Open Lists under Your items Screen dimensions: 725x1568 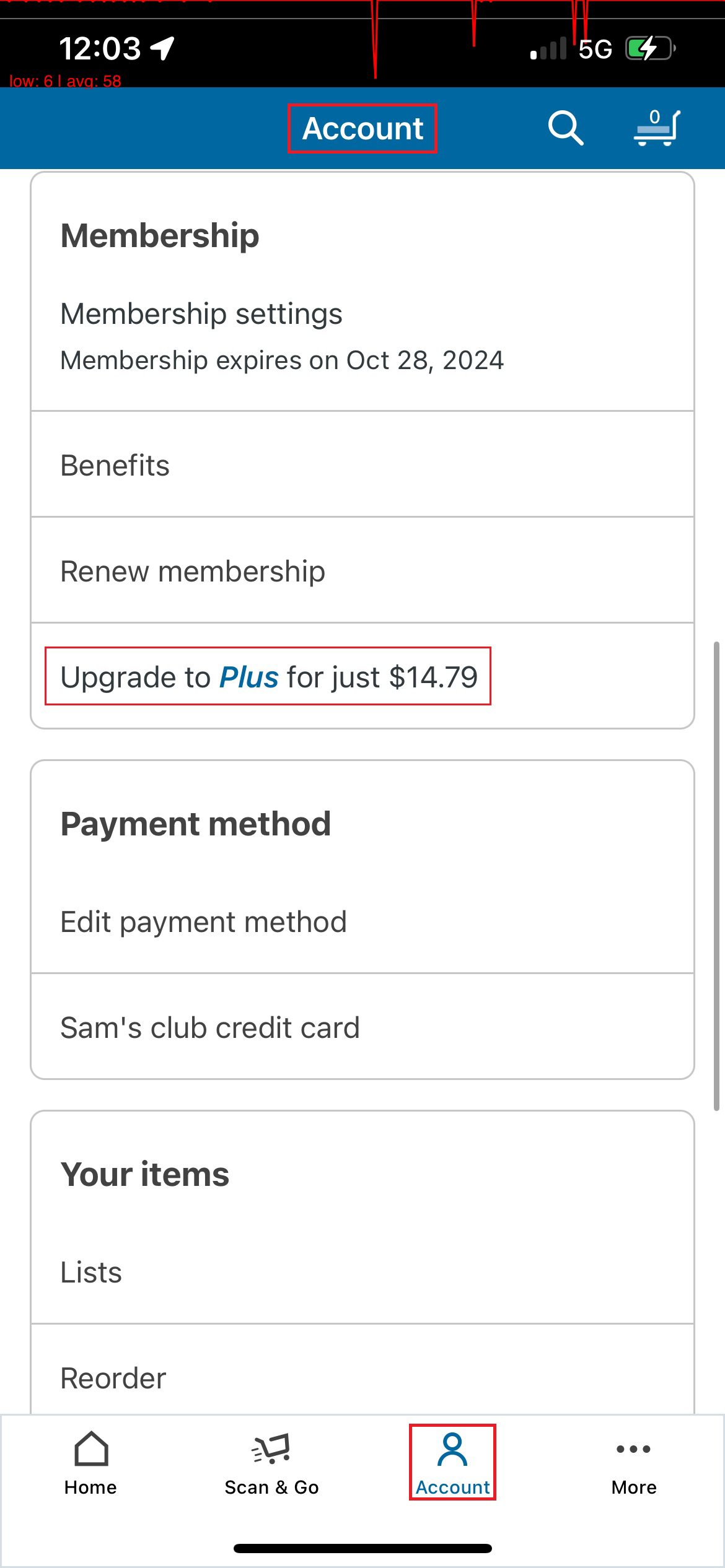pyautogui.click(x=362, y=1272)
